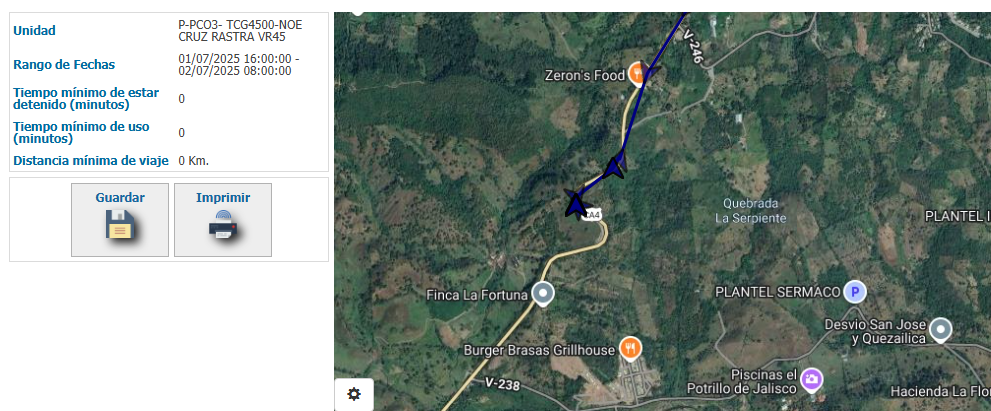Open the map settings gear
991x411 pixels.
[x=354, y=394]
